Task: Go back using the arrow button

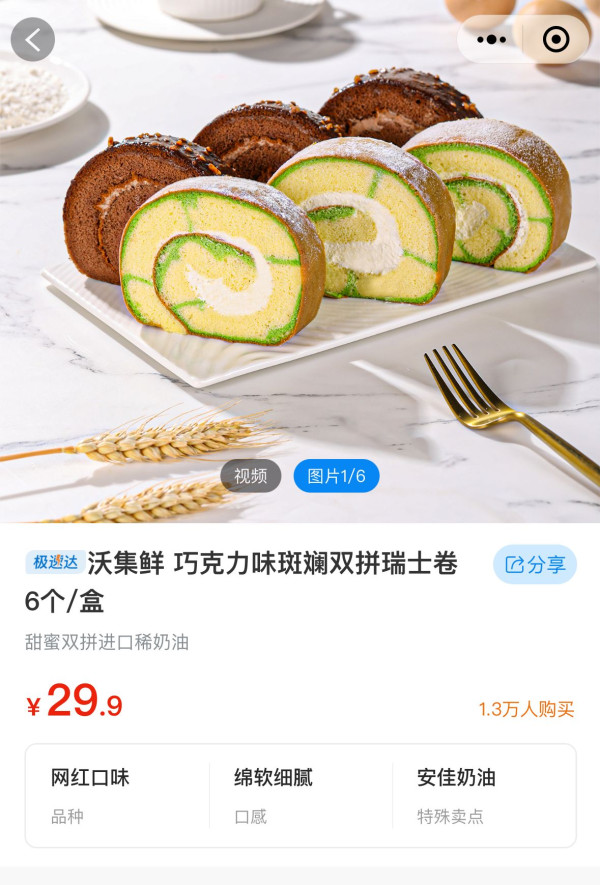Action: tap(33, 40)
